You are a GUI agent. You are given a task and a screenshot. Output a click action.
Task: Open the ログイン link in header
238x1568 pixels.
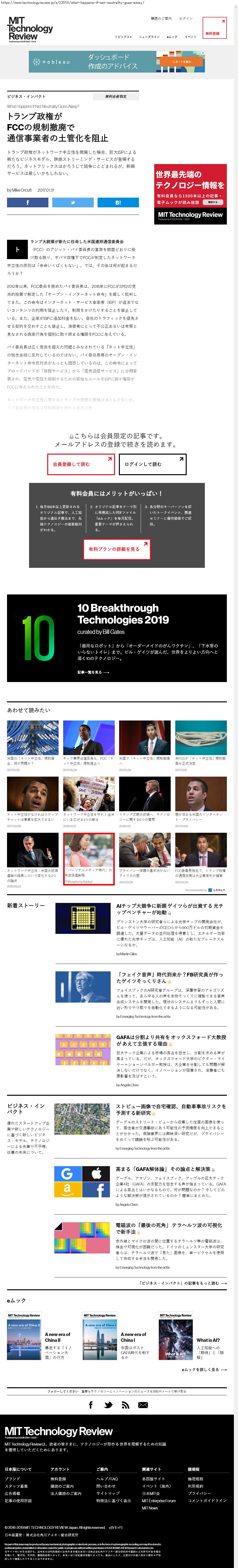[x=186, y=18]
